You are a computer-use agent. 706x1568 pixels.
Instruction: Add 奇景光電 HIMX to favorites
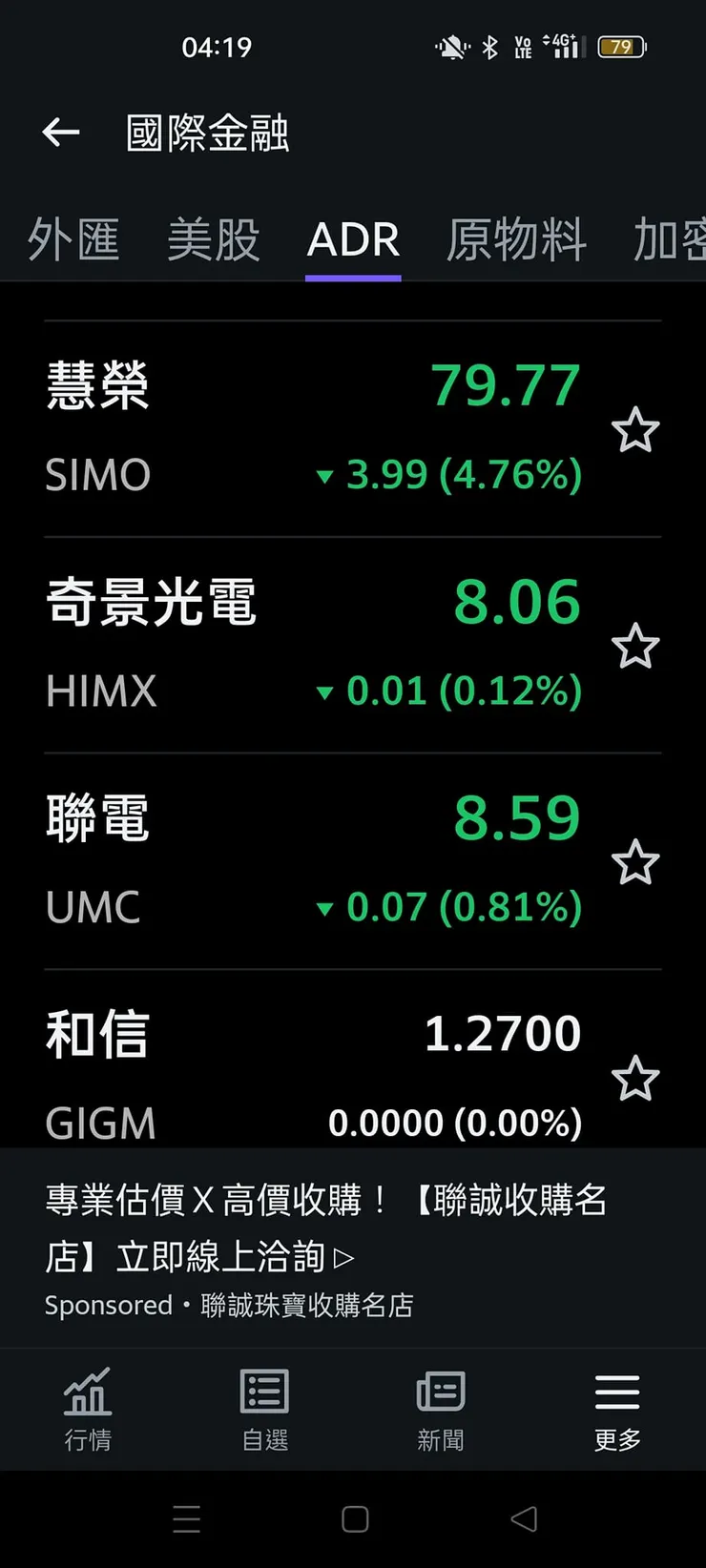635,647
